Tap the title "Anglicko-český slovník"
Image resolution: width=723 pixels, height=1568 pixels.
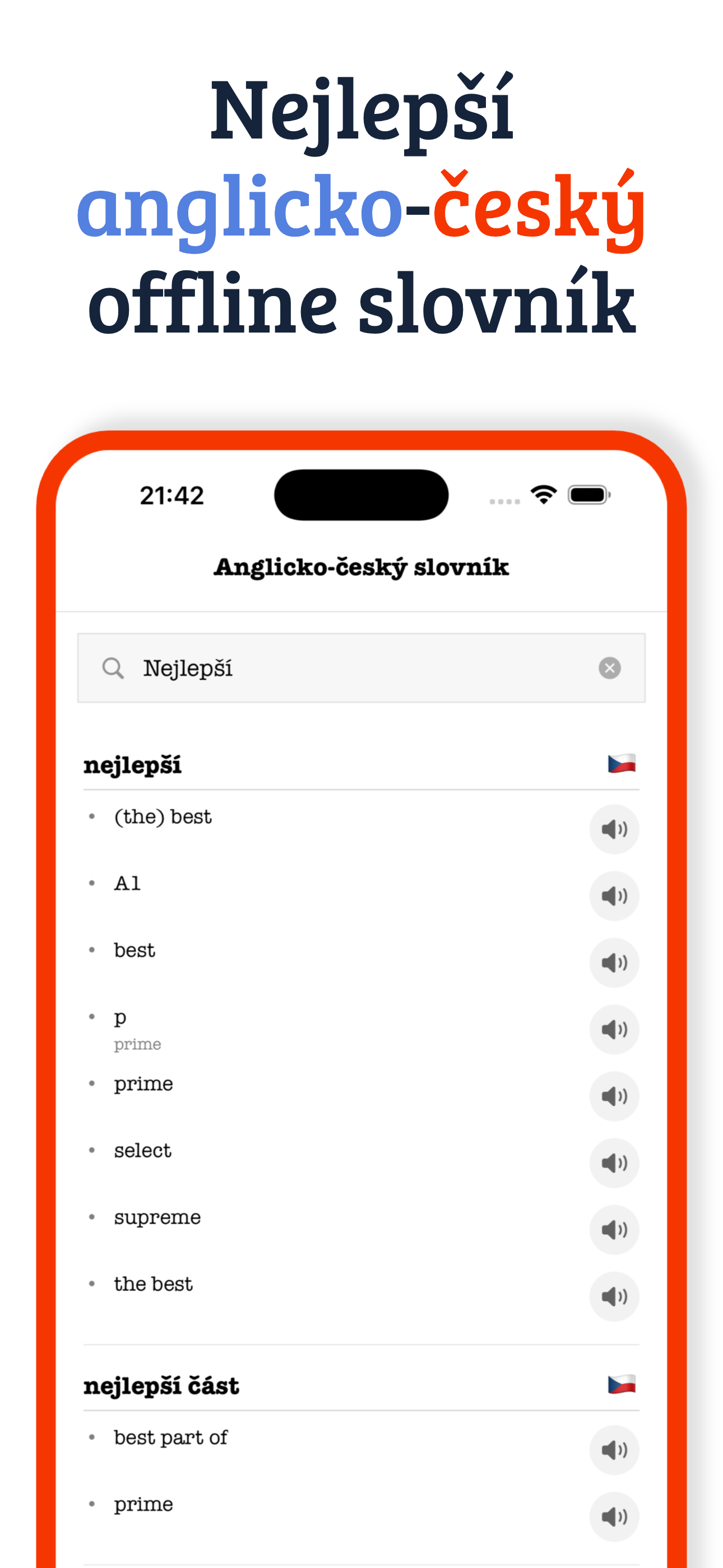[x=361, y=567]
